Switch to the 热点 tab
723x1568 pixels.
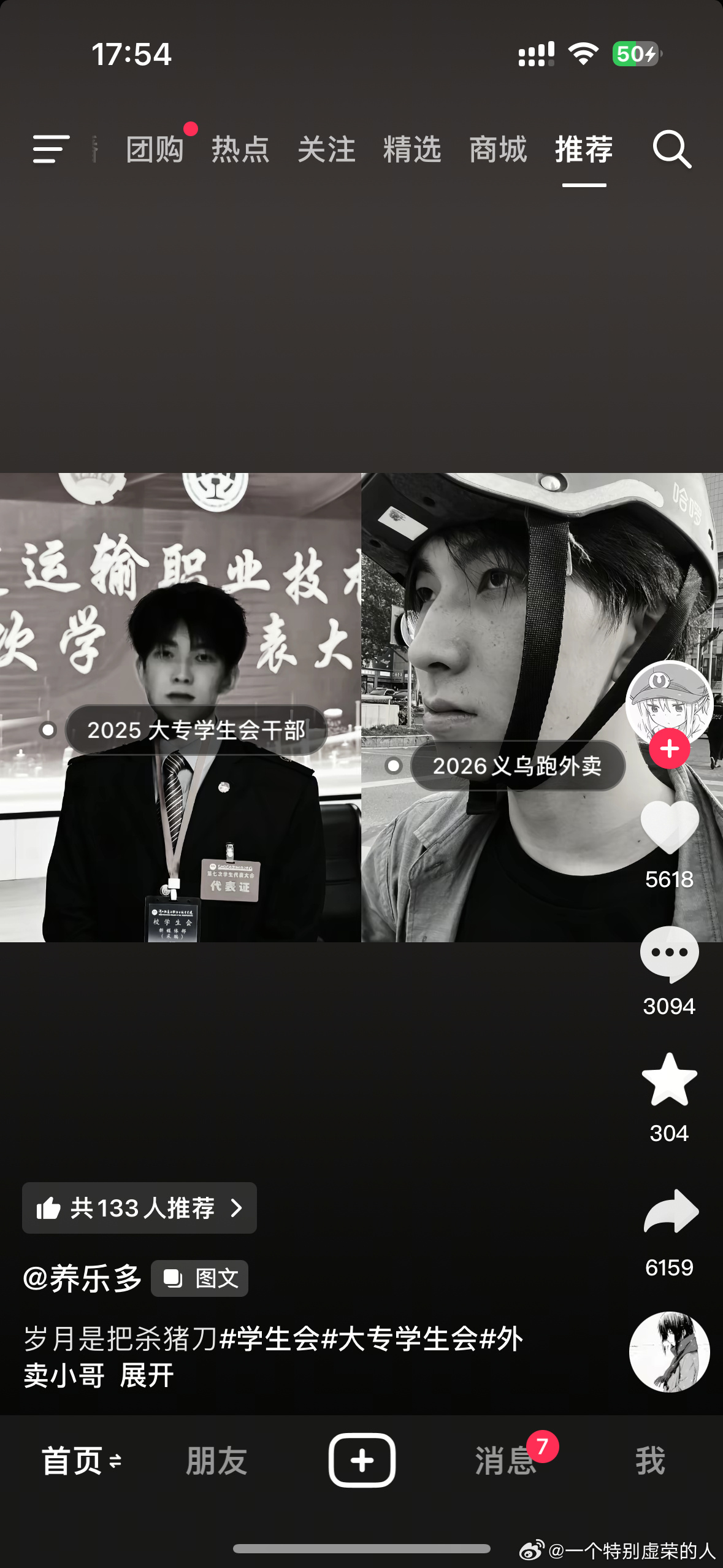click(240, 149)
